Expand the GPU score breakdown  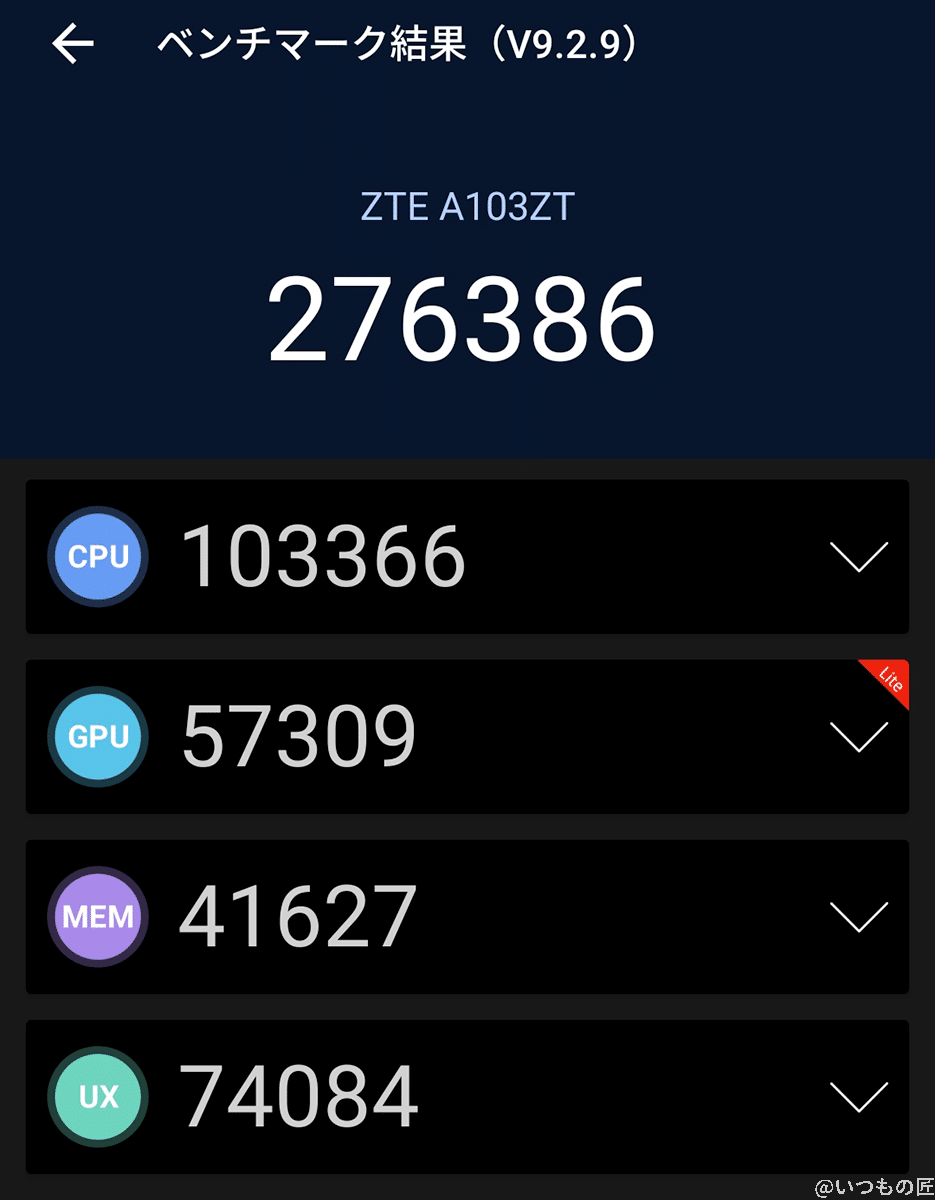[859, 737]
